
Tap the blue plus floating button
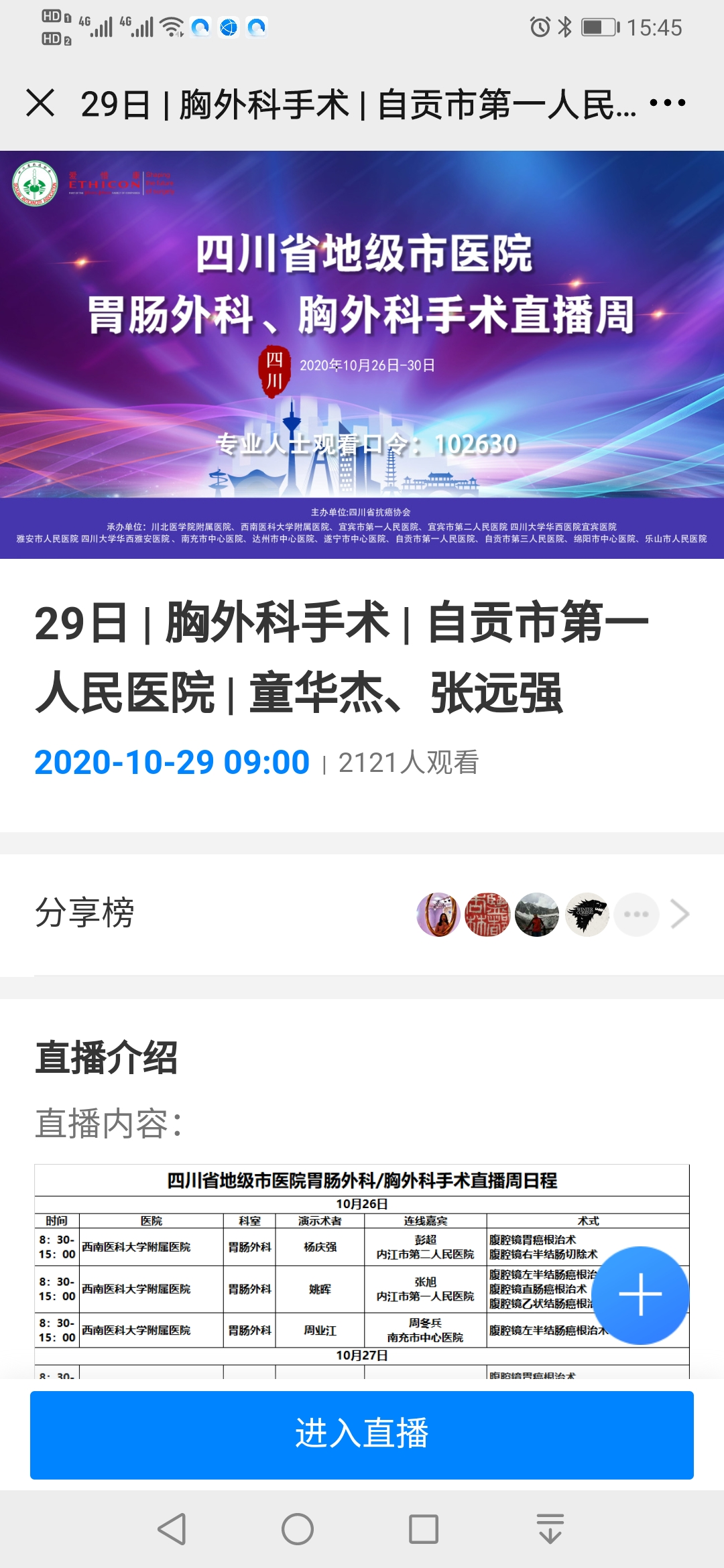(x=640, y=1295)
